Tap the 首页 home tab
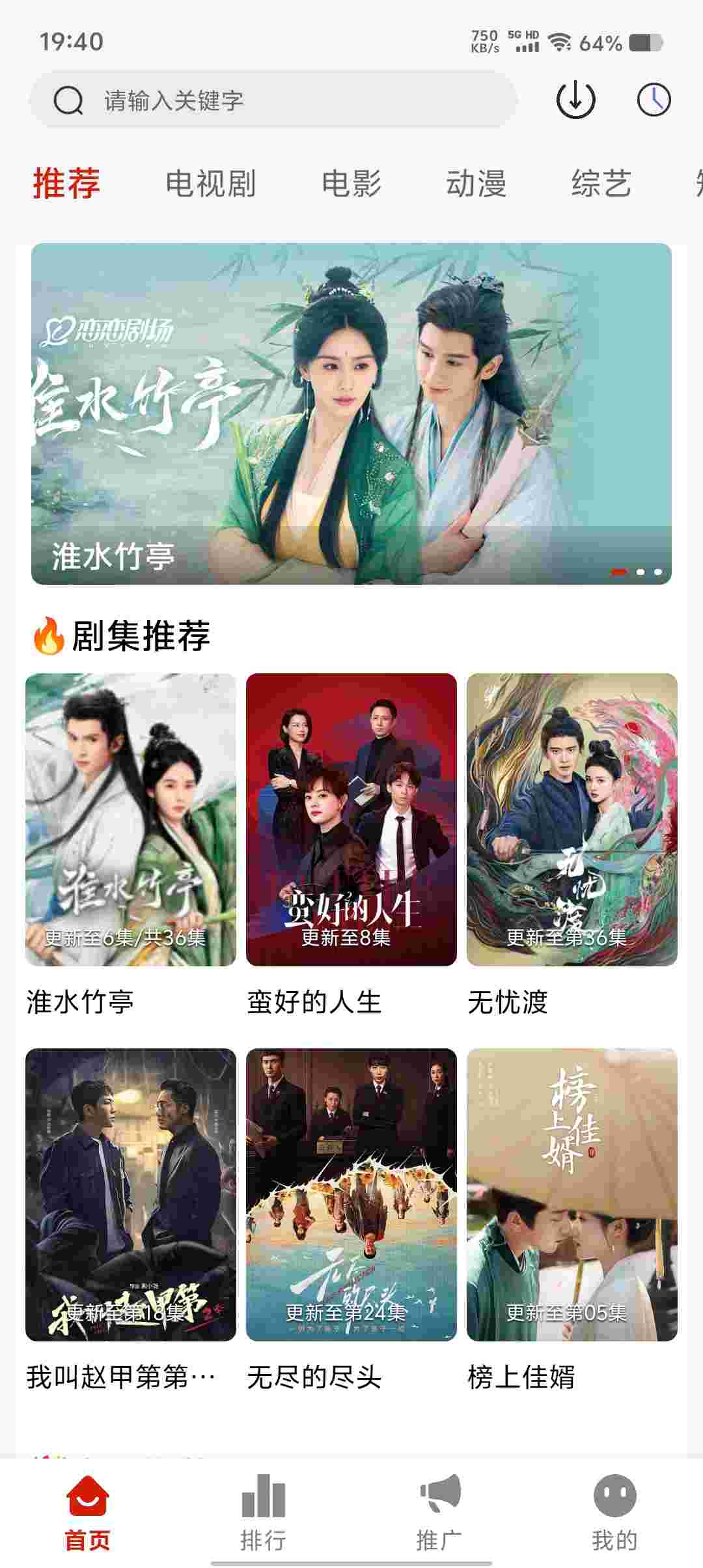 click(x=87, y=1512)
